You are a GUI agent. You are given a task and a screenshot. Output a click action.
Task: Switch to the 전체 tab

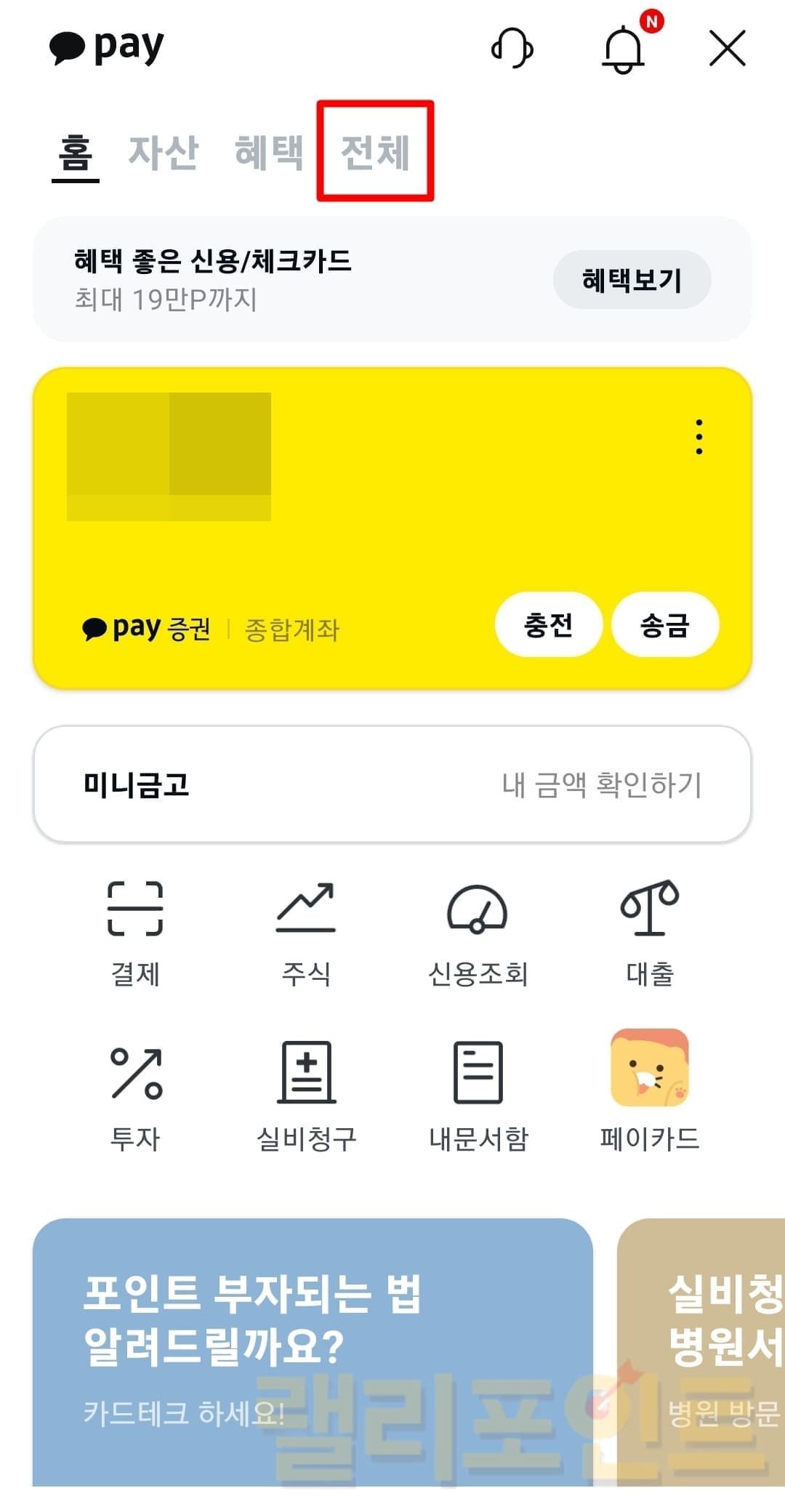(x=375, y=151)
